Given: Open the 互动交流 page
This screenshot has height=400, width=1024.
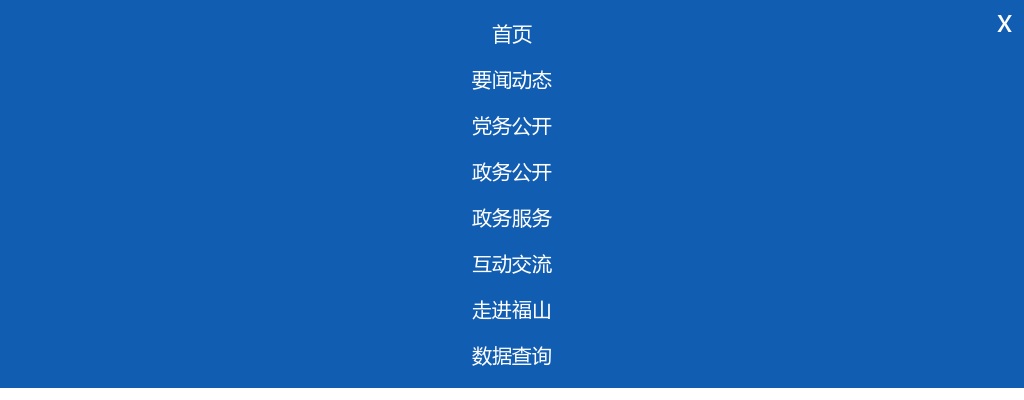Looking at the screenshot, I should pos(512,265).
